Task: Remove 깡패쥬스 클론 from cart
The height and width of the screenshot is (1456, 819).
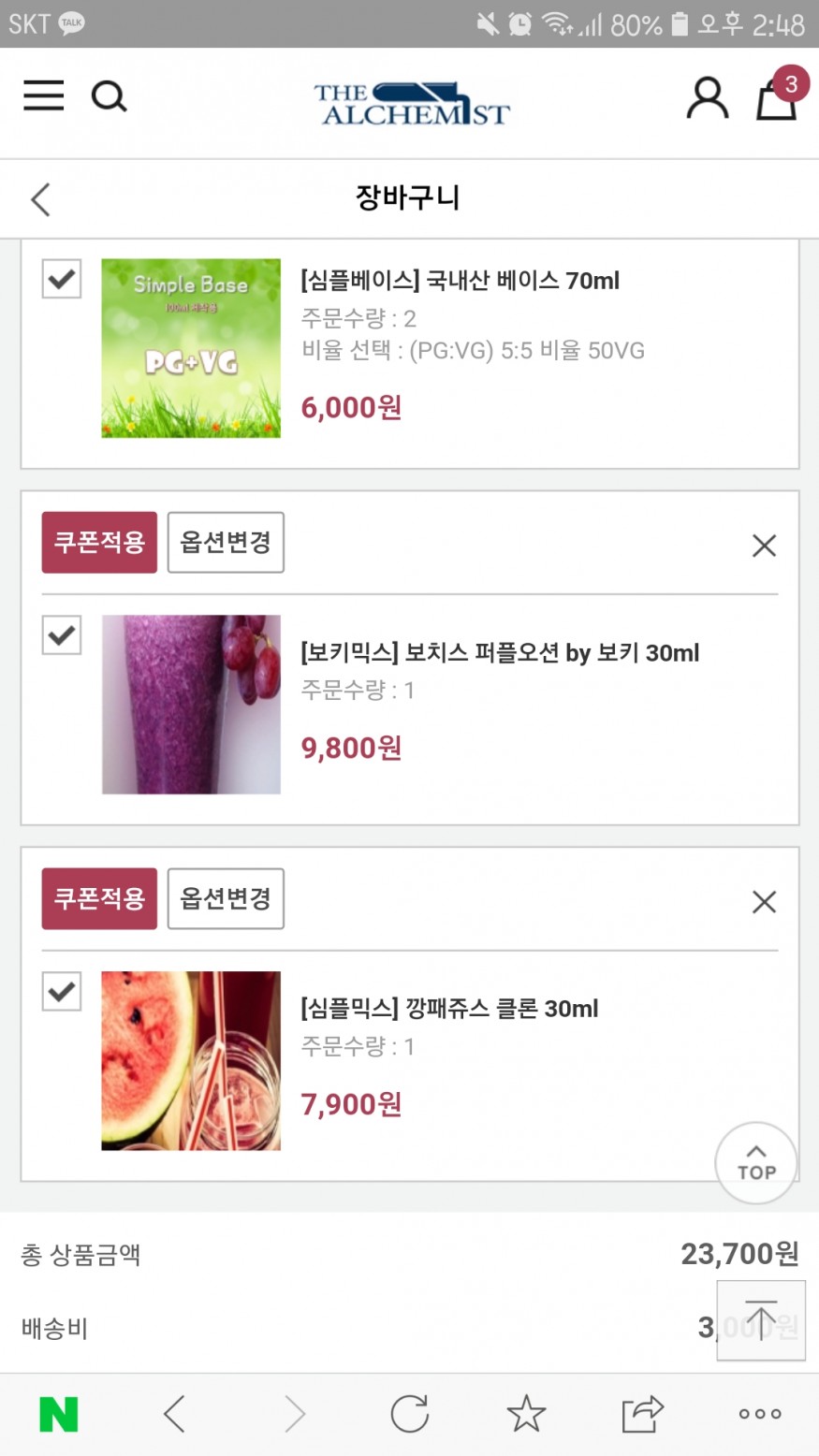Action: (x=764, y=902)
